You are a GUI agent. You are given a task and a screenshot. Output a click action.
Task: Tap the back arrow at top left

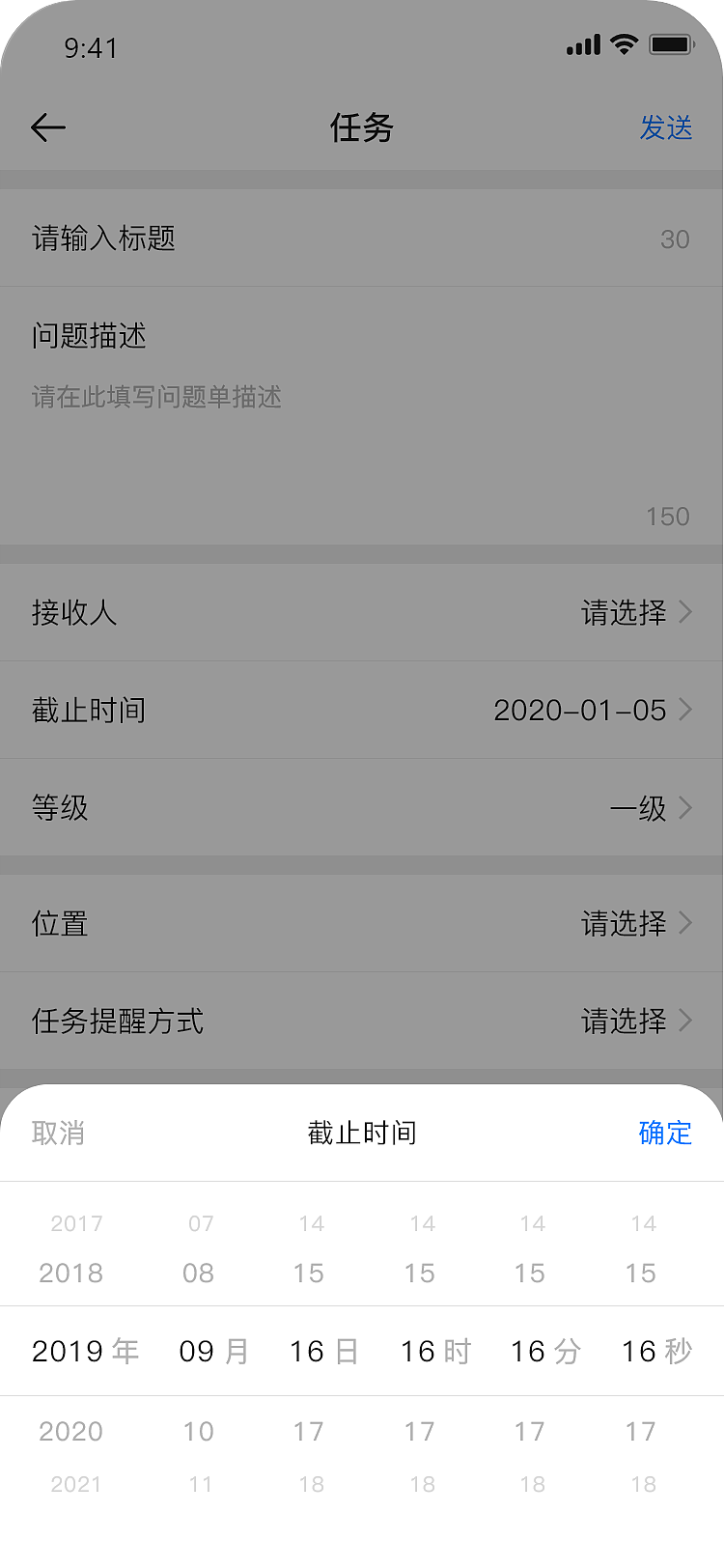47,126
